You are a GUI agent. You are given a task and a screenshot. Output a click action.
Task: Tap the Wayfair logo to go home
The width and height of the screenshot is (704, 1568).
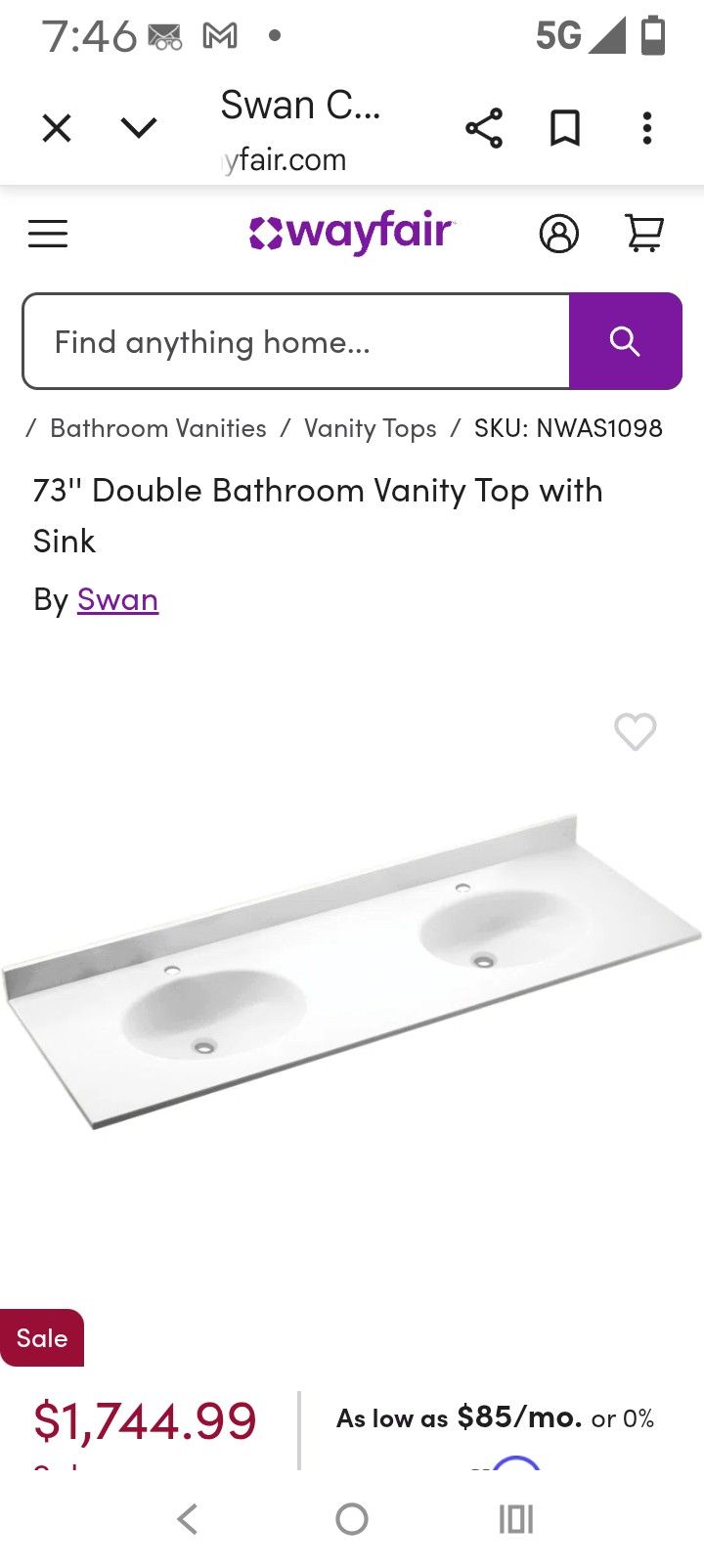[350, 233]
